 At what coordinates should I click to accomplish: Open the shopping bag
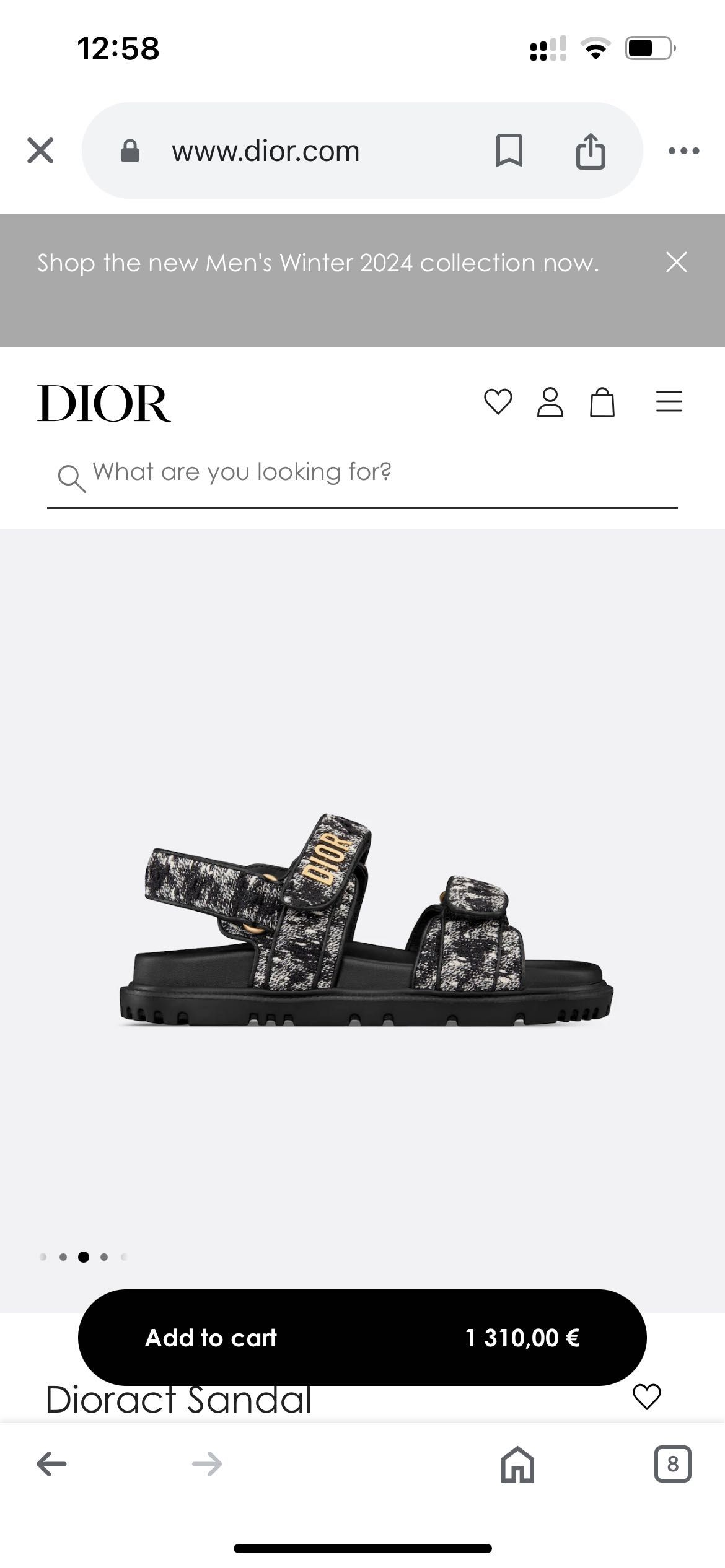point(602,402)
